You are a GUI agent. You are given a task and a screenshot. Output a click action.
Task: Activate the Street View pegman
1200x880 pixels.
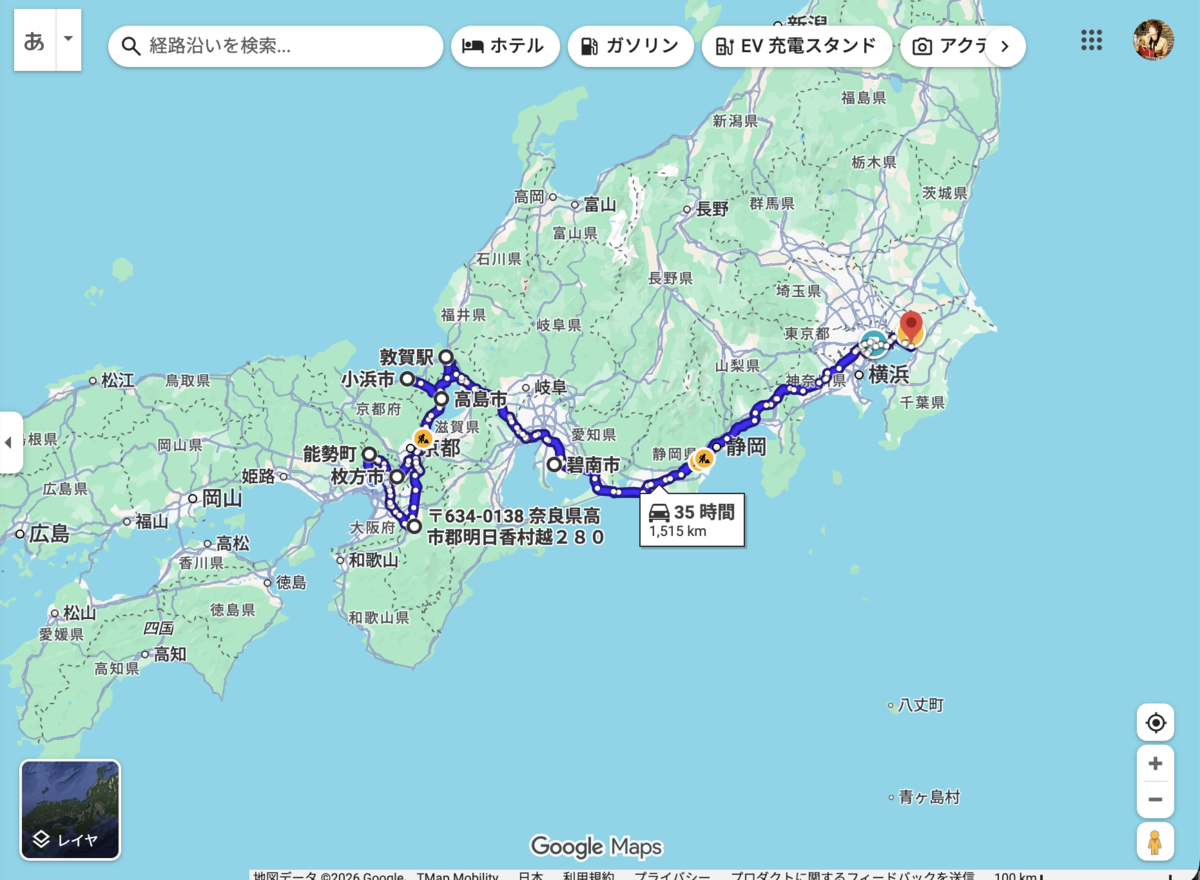tap(1155, 842)
